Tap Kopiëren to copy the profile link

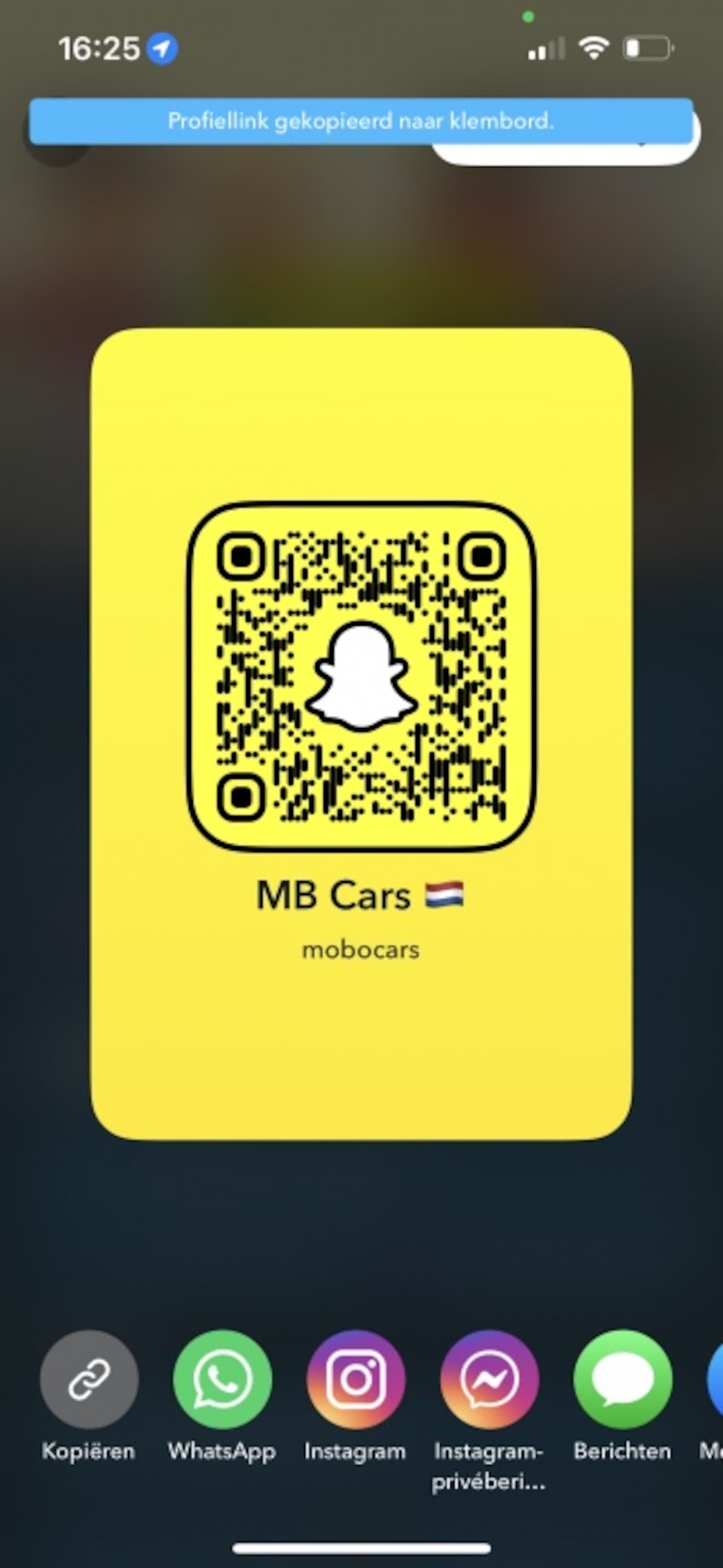click(x=89, y=1379)
